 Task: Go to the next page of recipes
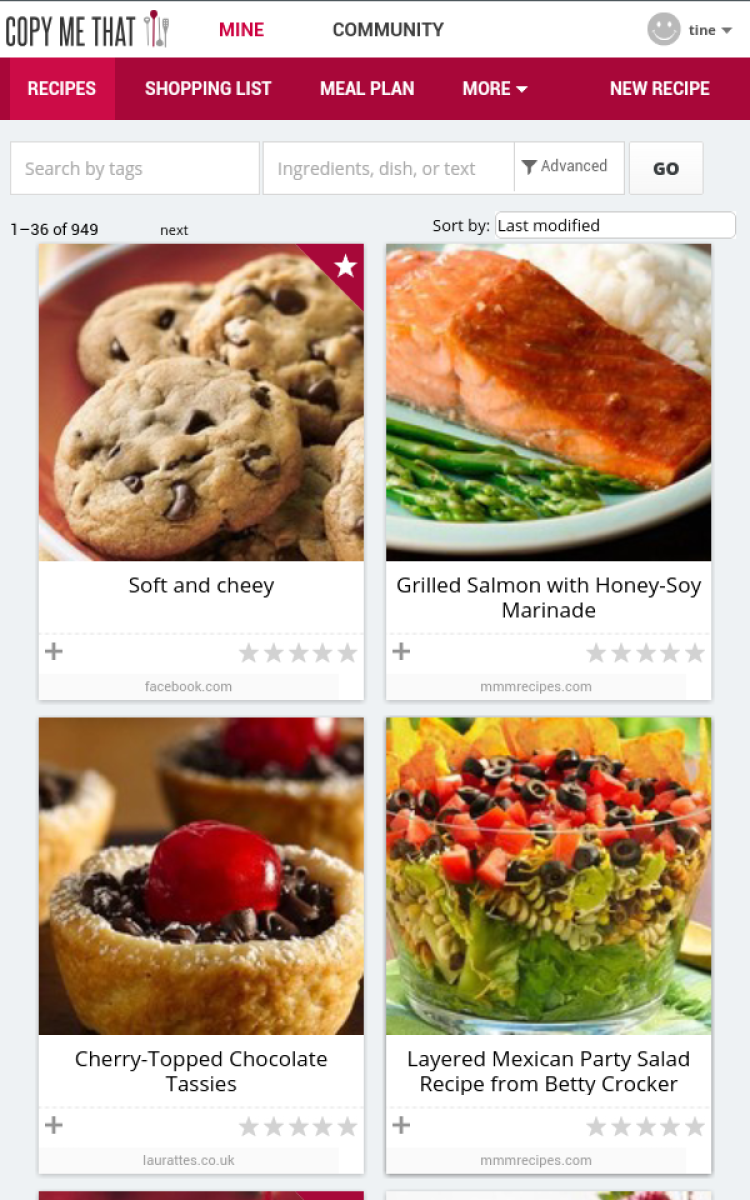point(174,230)
